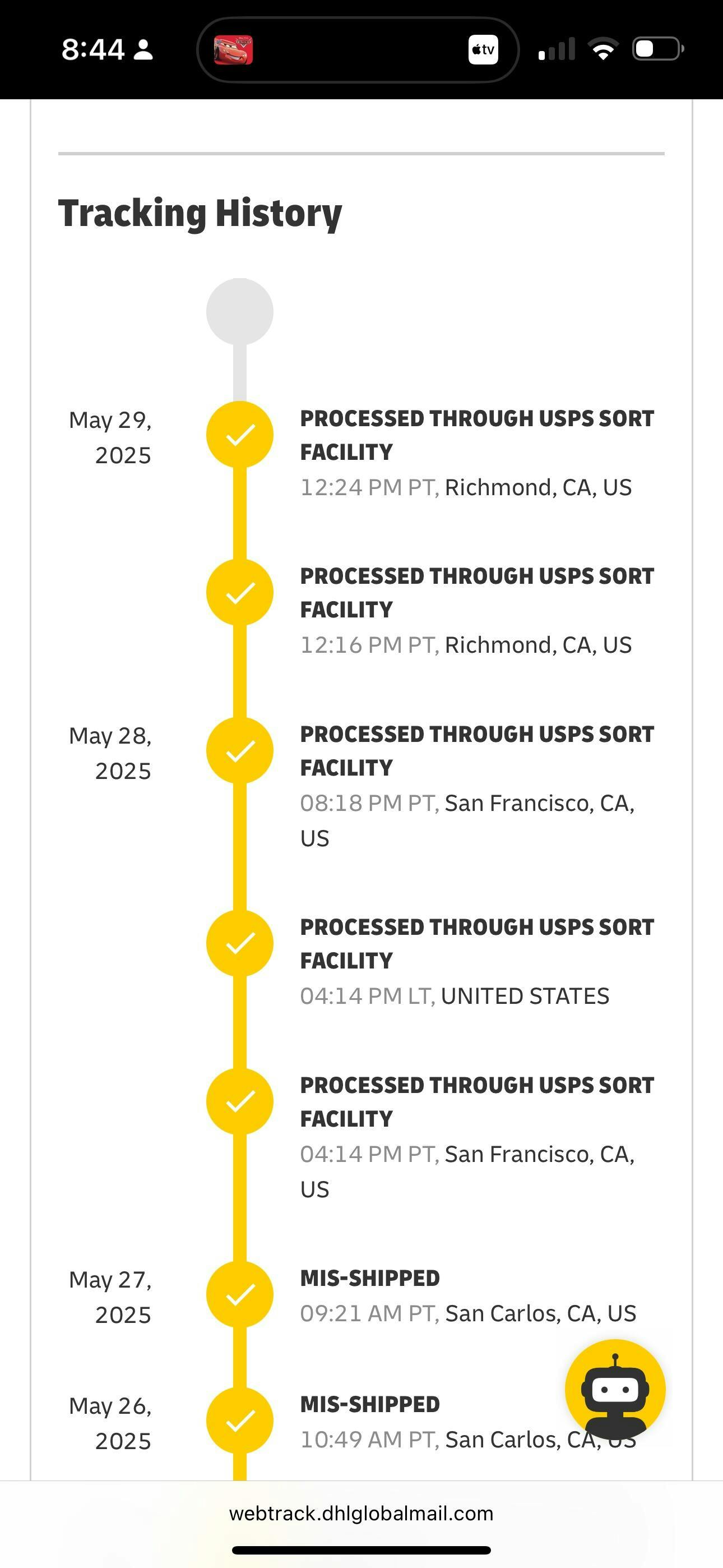Open the Dynamic Island live activity
Screen dimensions: 723x1568
click(358, 50)
